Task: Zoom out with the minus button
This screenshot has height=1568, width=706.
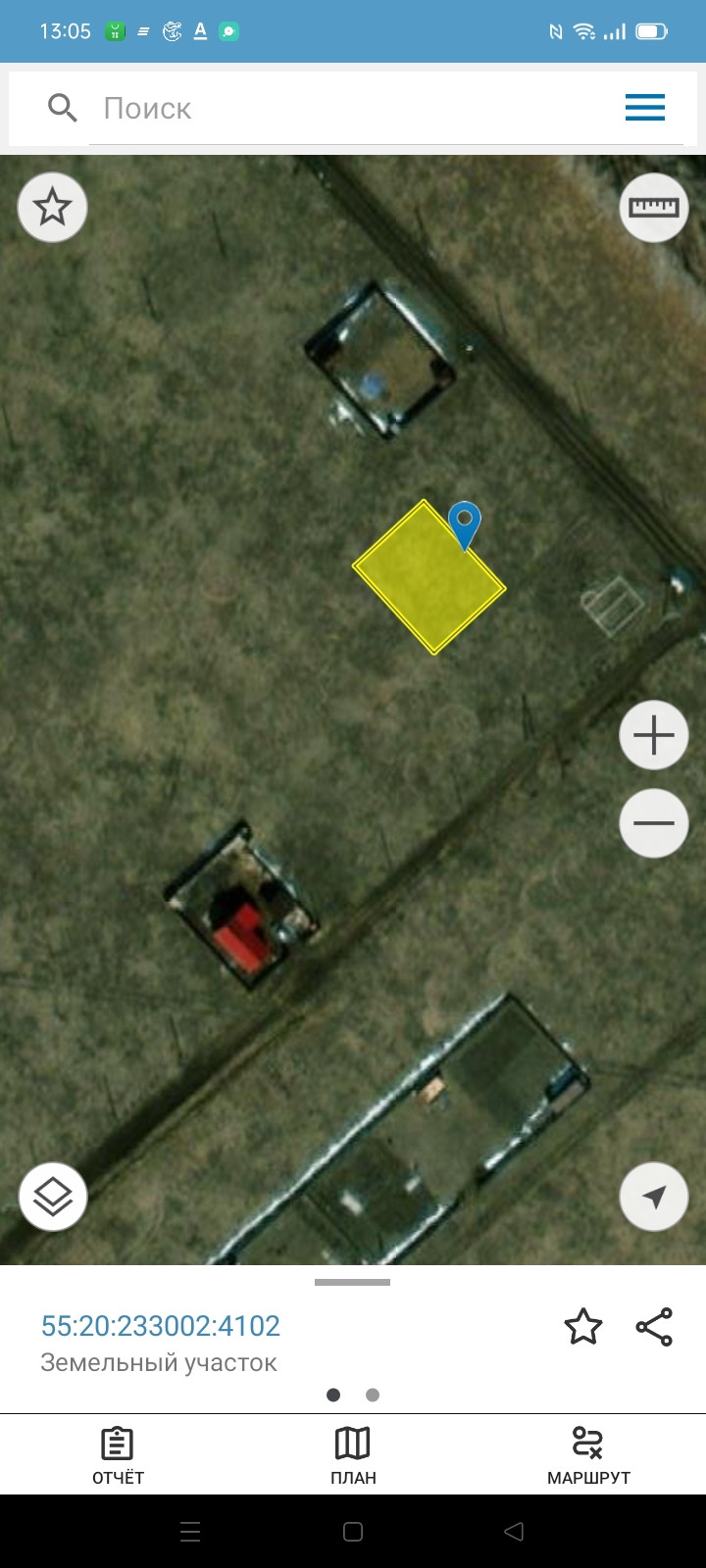Action: point(654,823)
